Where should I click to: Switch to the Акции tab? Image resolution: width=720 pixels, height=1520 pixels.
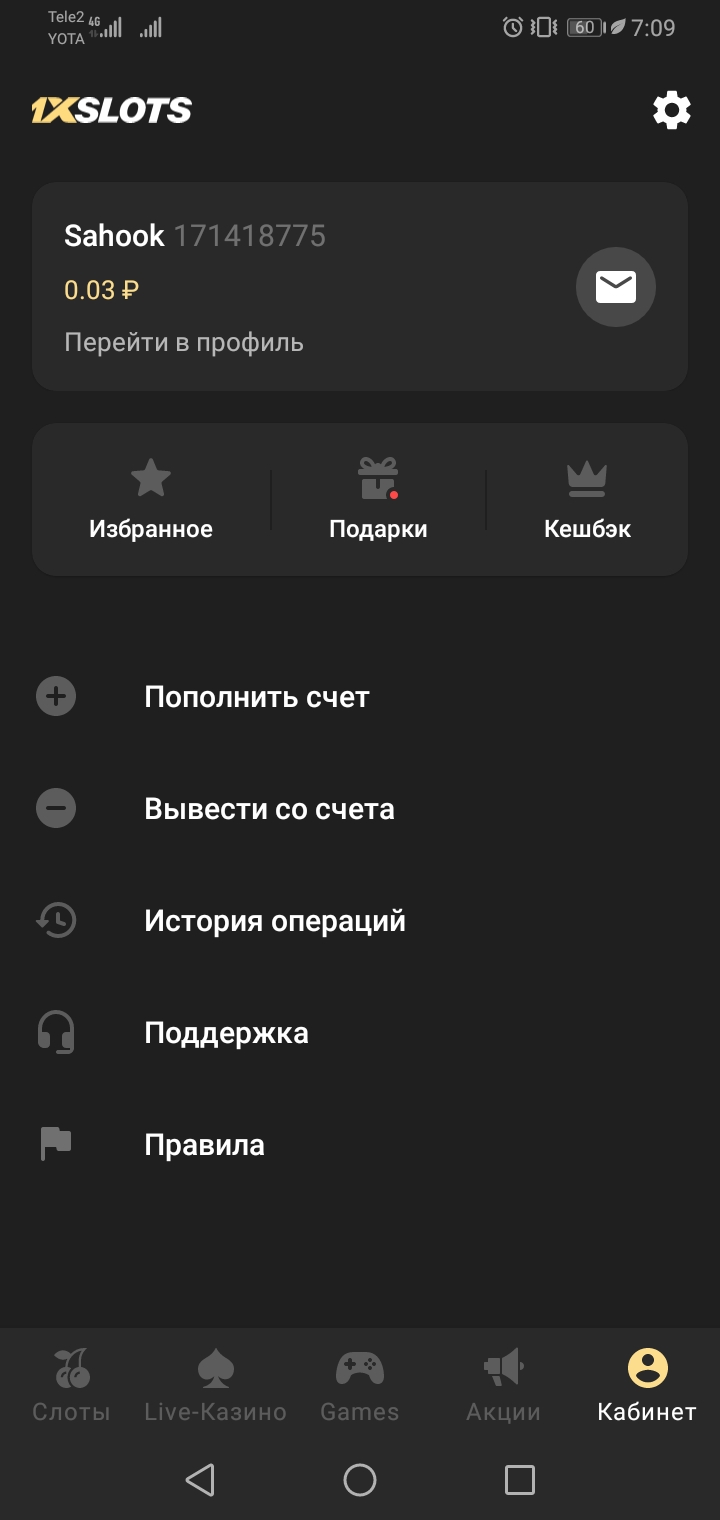click(x=503, y=1384)
